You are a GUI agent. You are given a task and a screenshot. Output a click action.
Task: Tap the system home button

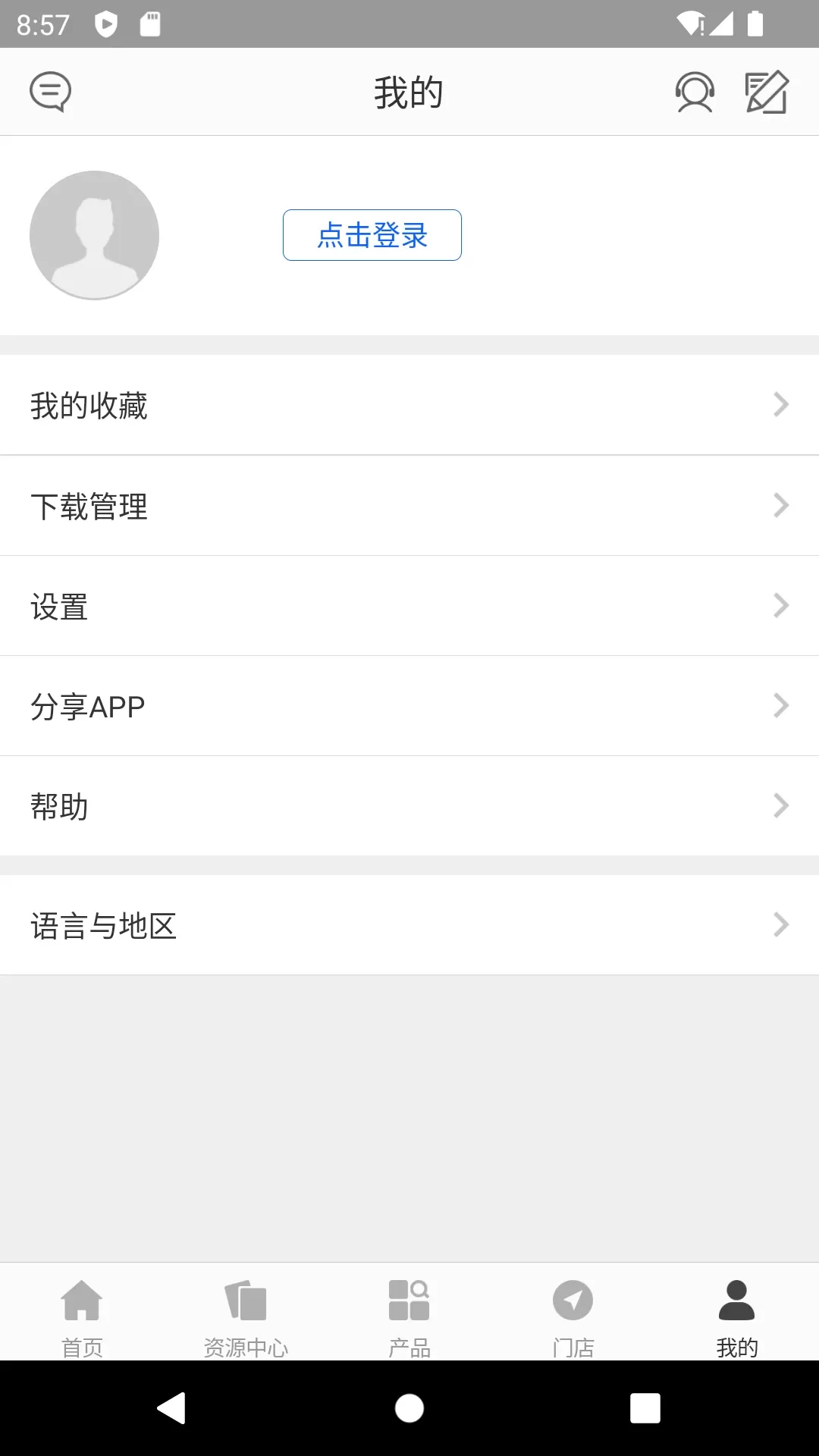coord(409,1408)
